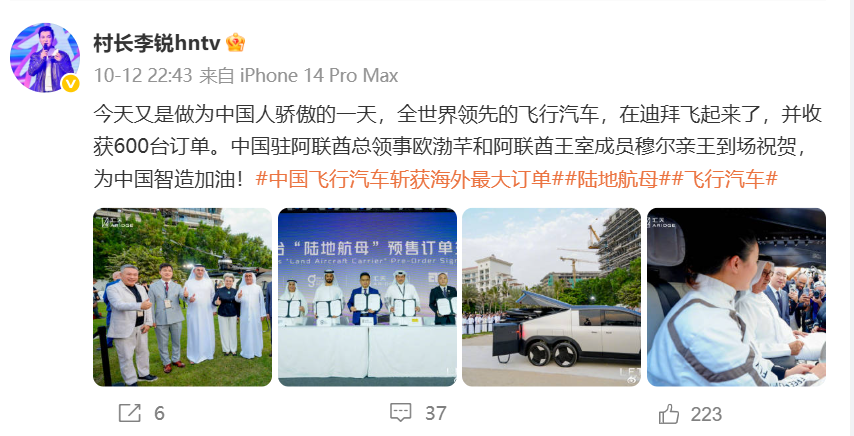
Task: View the cockpit interior photo
Action: click(736, 297)
